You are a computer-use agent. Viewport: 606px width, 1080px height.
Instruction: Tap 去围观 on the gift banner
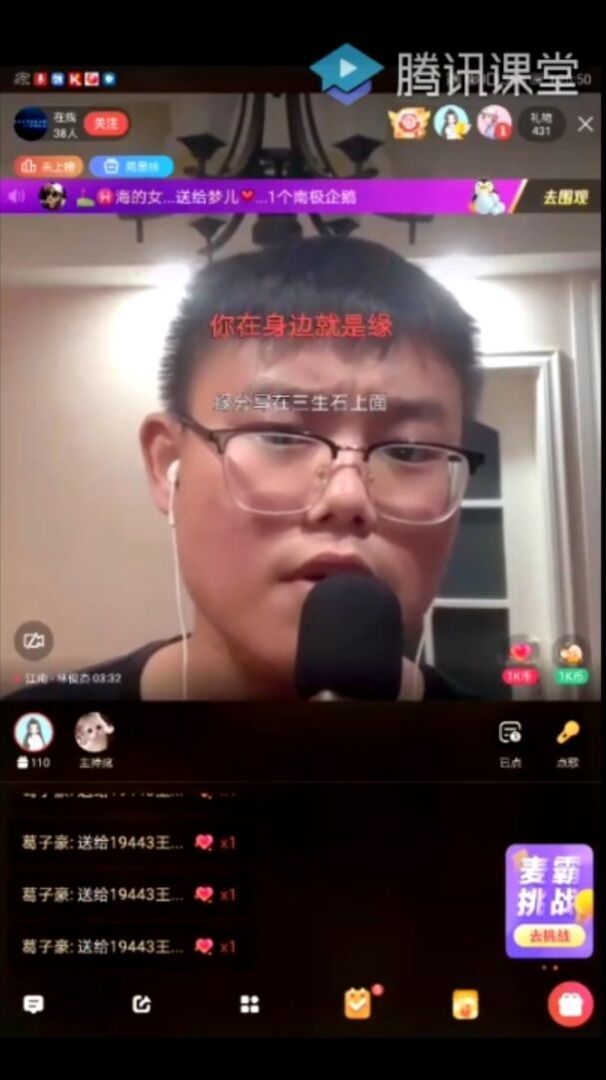[564, 197]
